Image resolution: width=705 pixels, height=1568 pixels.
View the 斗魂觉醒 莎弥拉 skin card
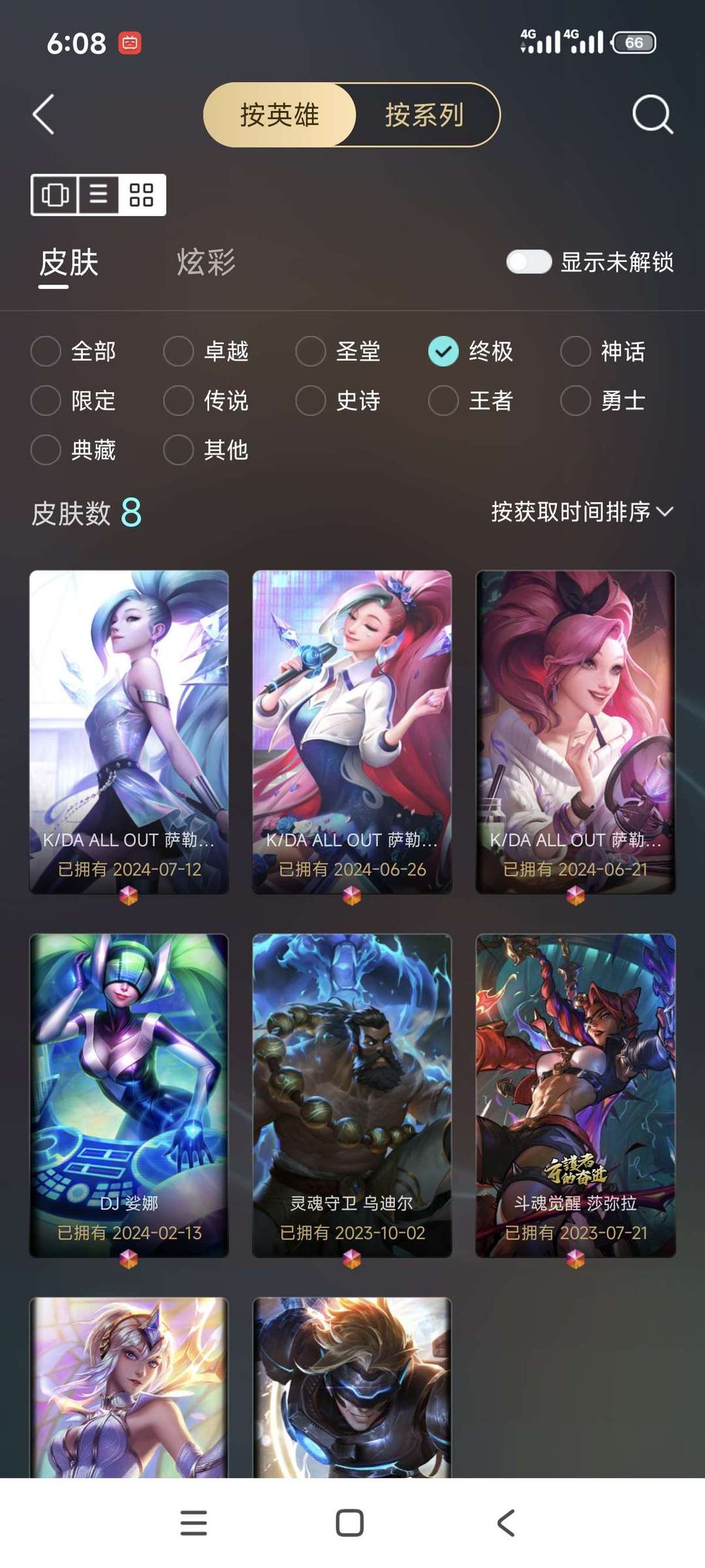[x=575, y=1095]
